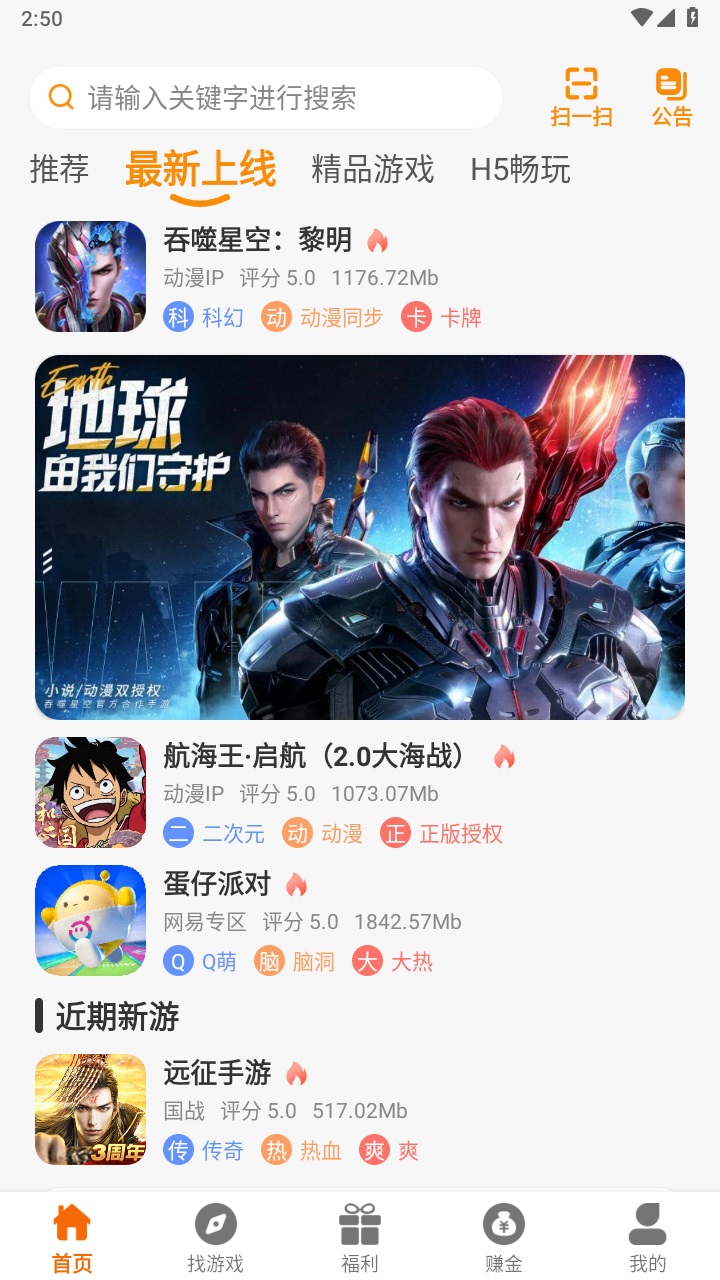
Task: Select the Q萌 tag under 蛋仔派对
Action: coord(201,960)
